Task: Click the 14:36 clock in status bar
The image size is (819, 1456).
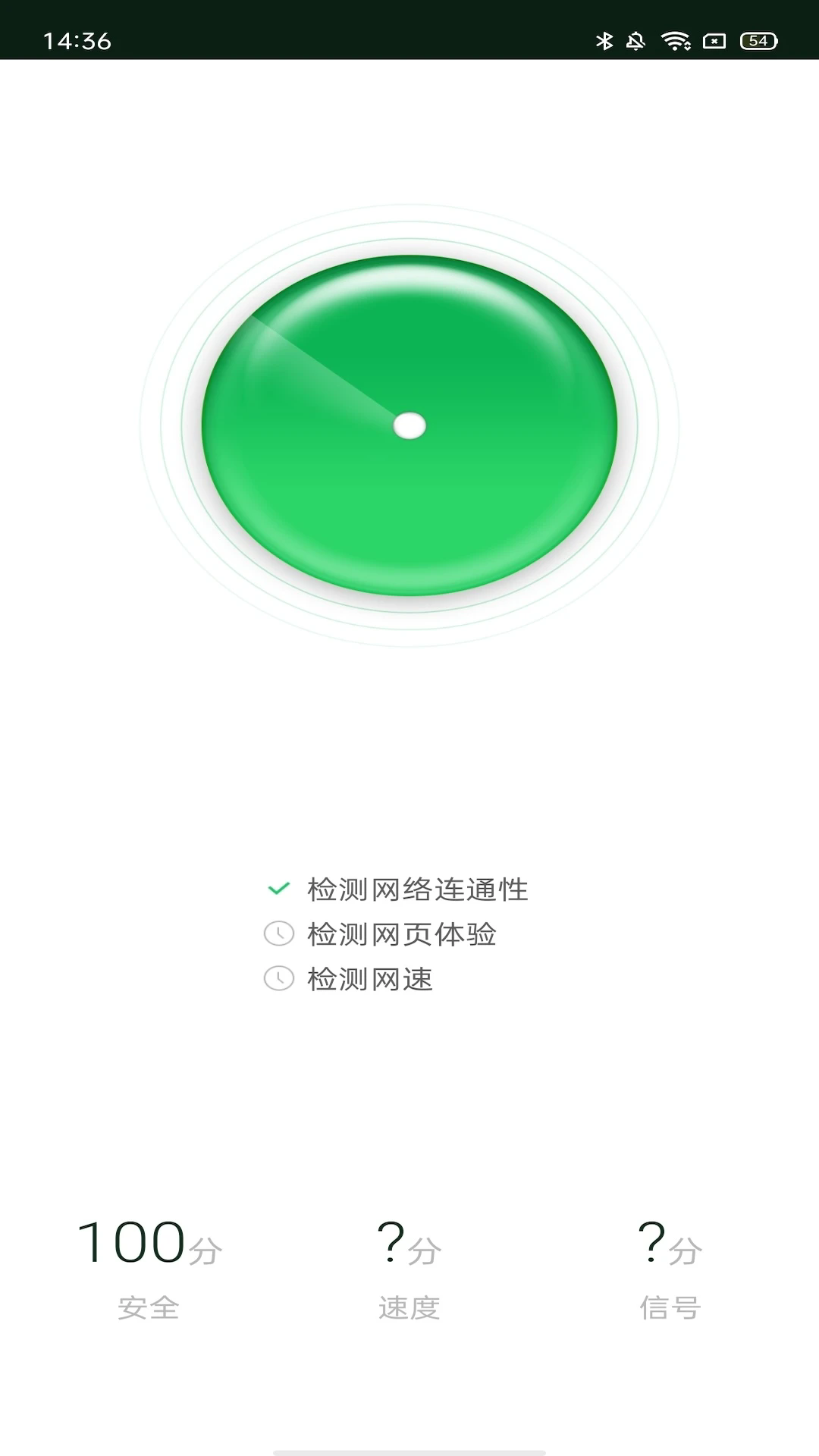Action: (76, 42)
